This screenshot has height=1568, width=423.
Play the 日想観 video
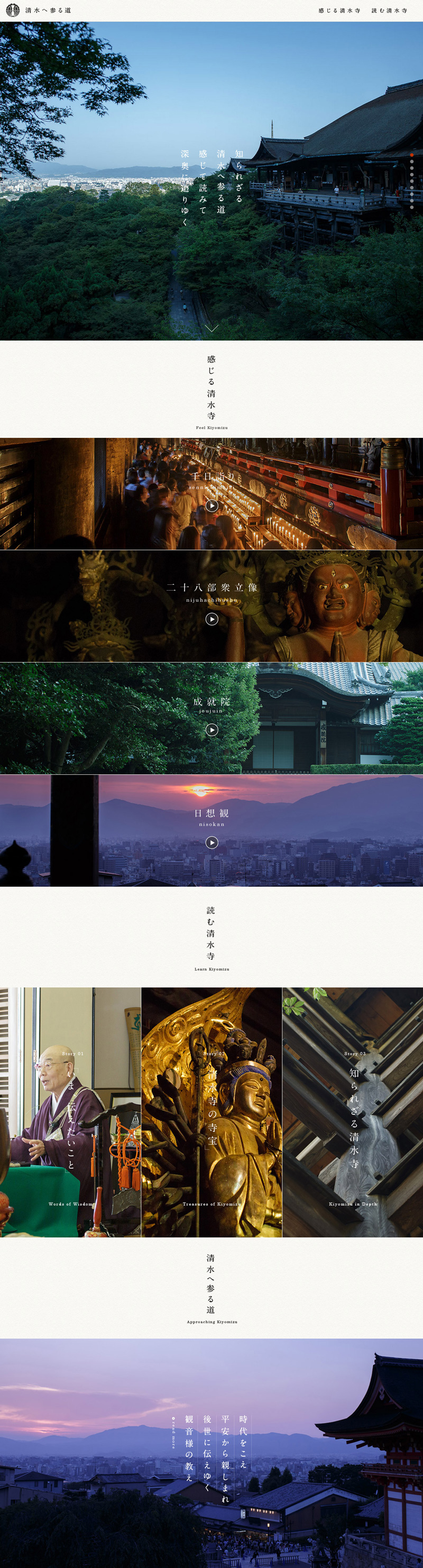pyautogui.click(x=211, y=842)
